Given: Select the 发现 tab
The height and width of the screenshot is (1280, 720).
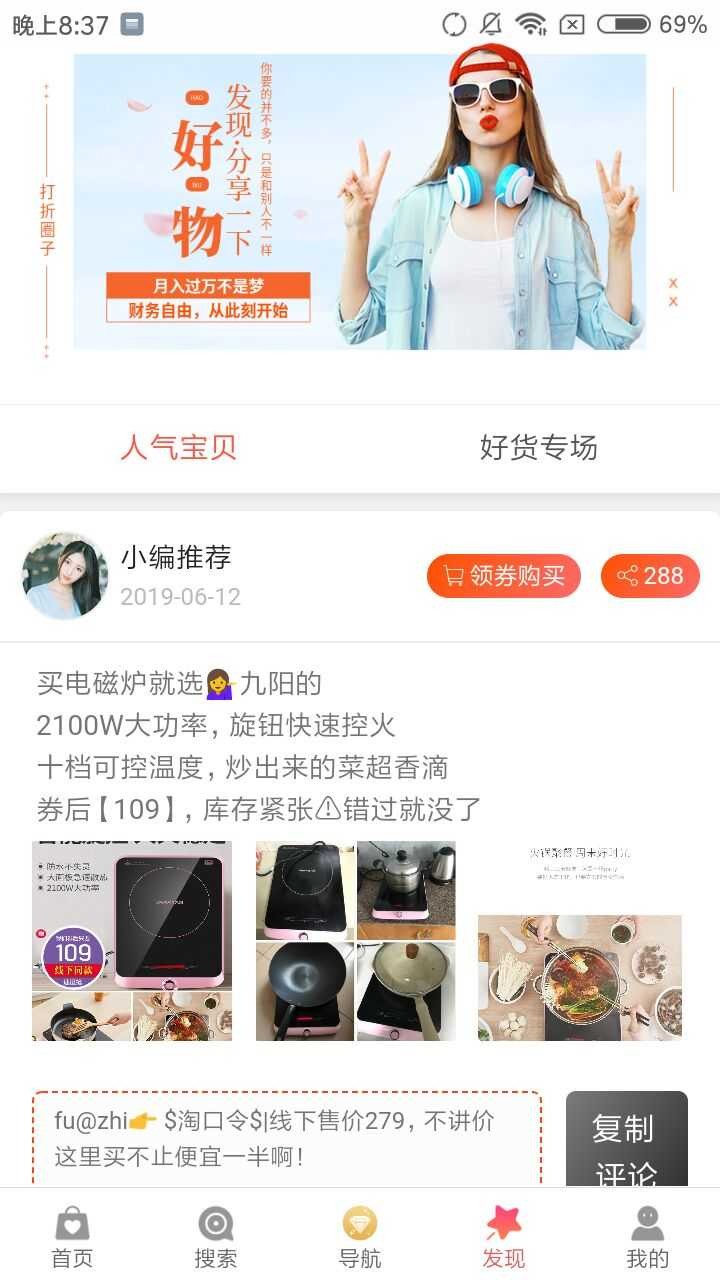Looking at the screenshot, I should click(504, 1236).
